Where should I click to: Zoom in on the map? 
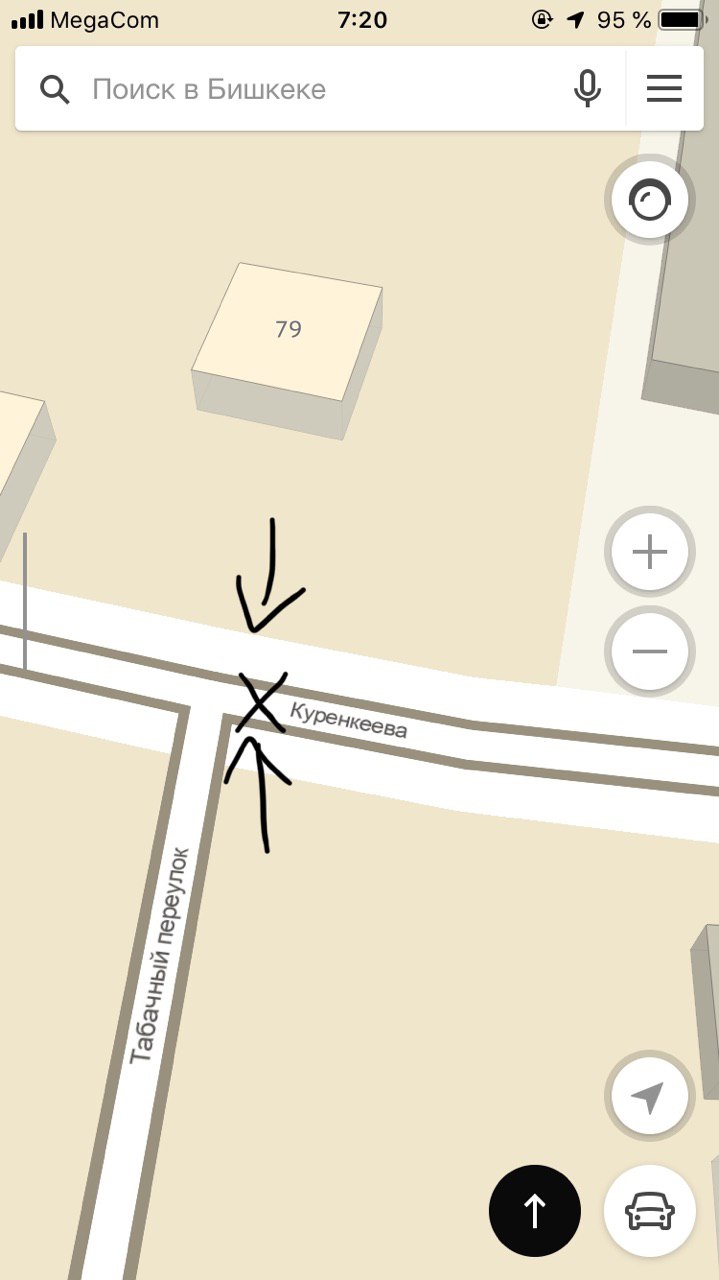650,552
